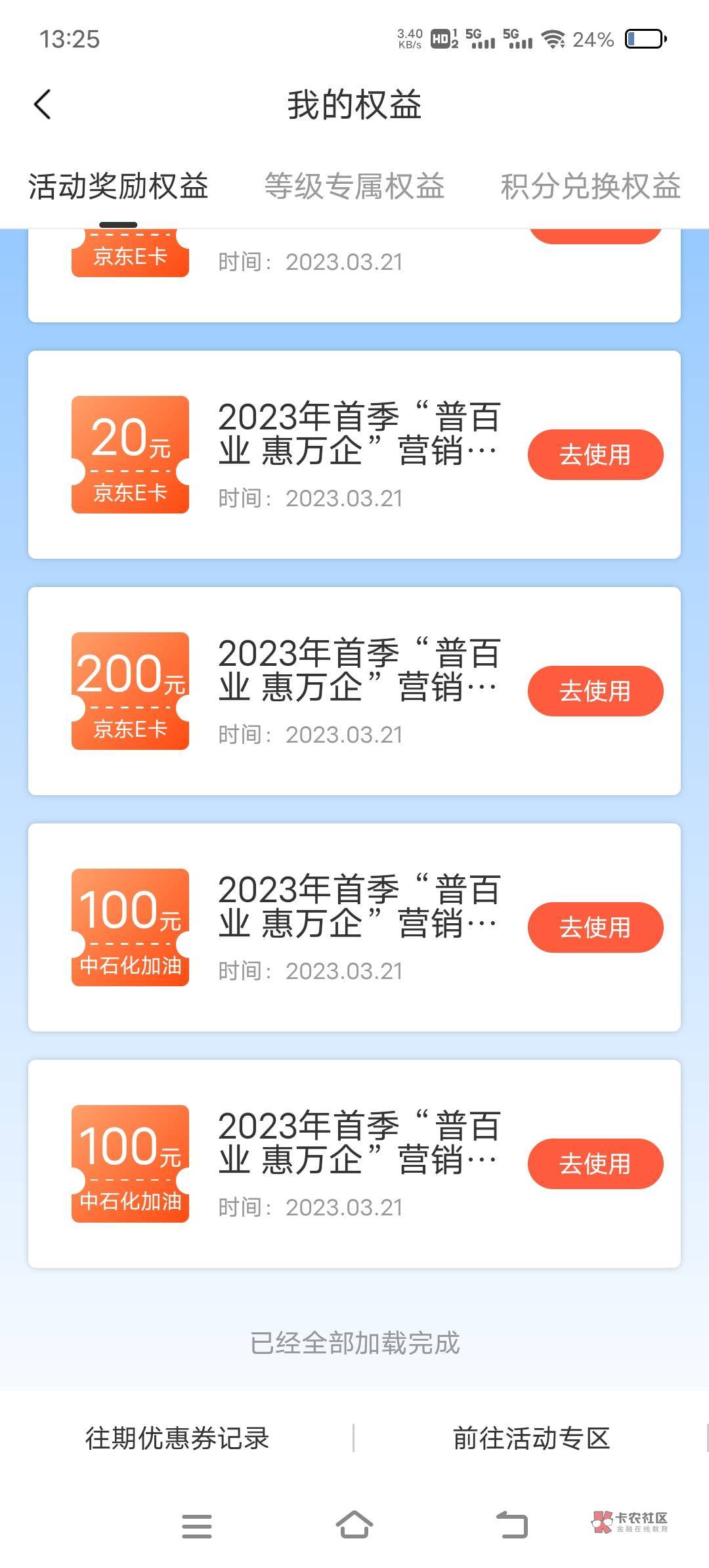Tap 去使用 on the 20元 京东E卡 coupon
Image resolution: width=709 pixels, height=1568 pixels.
(x=595, y=454)
